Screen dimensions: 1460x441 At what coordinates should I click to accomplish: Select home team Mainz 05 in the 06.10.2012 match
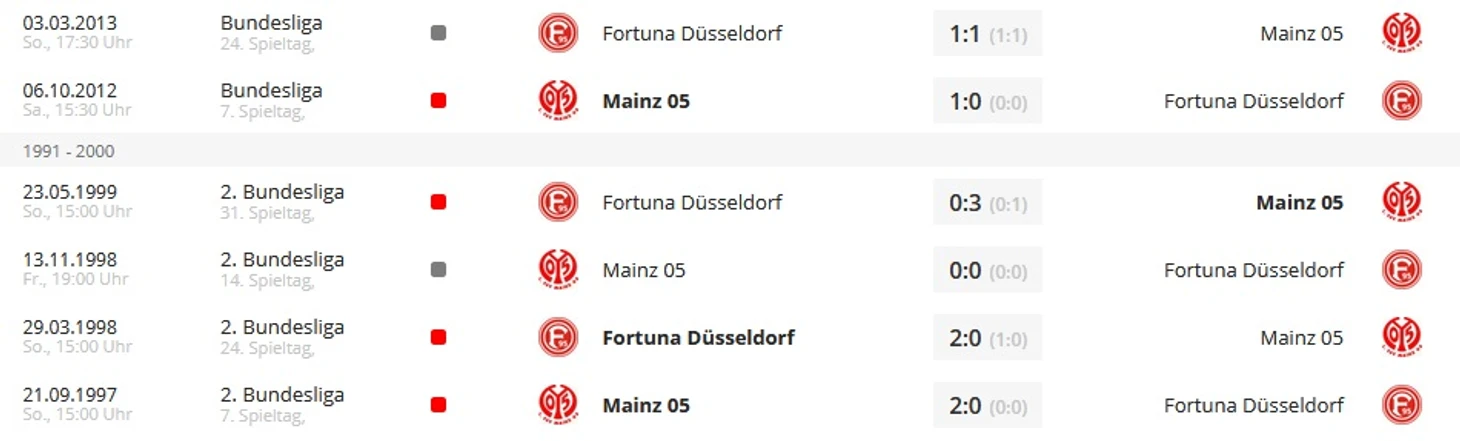pyautogui.click(x=646, y=101)
